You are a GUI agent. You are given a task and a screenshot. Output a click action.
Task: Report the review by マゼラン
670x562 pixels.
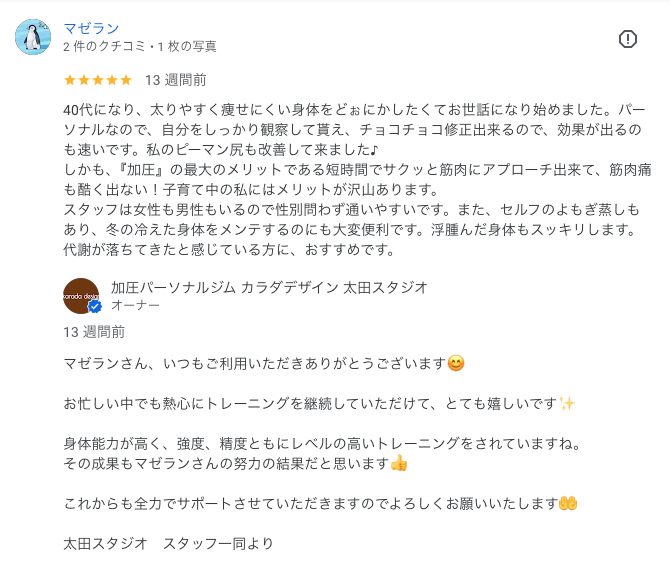click(628, 39)
